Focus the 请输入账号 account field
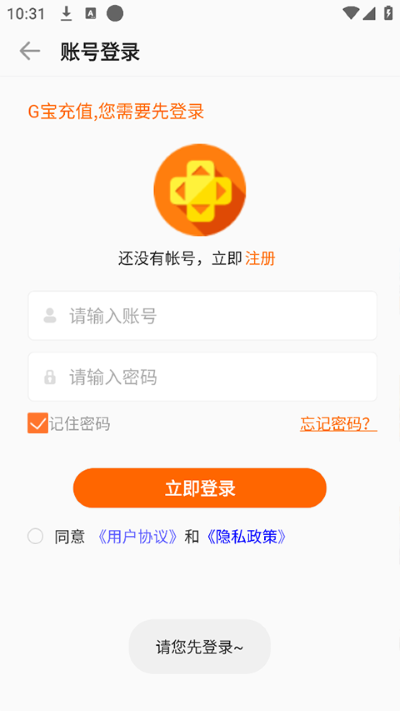 (x=203, y=316)
